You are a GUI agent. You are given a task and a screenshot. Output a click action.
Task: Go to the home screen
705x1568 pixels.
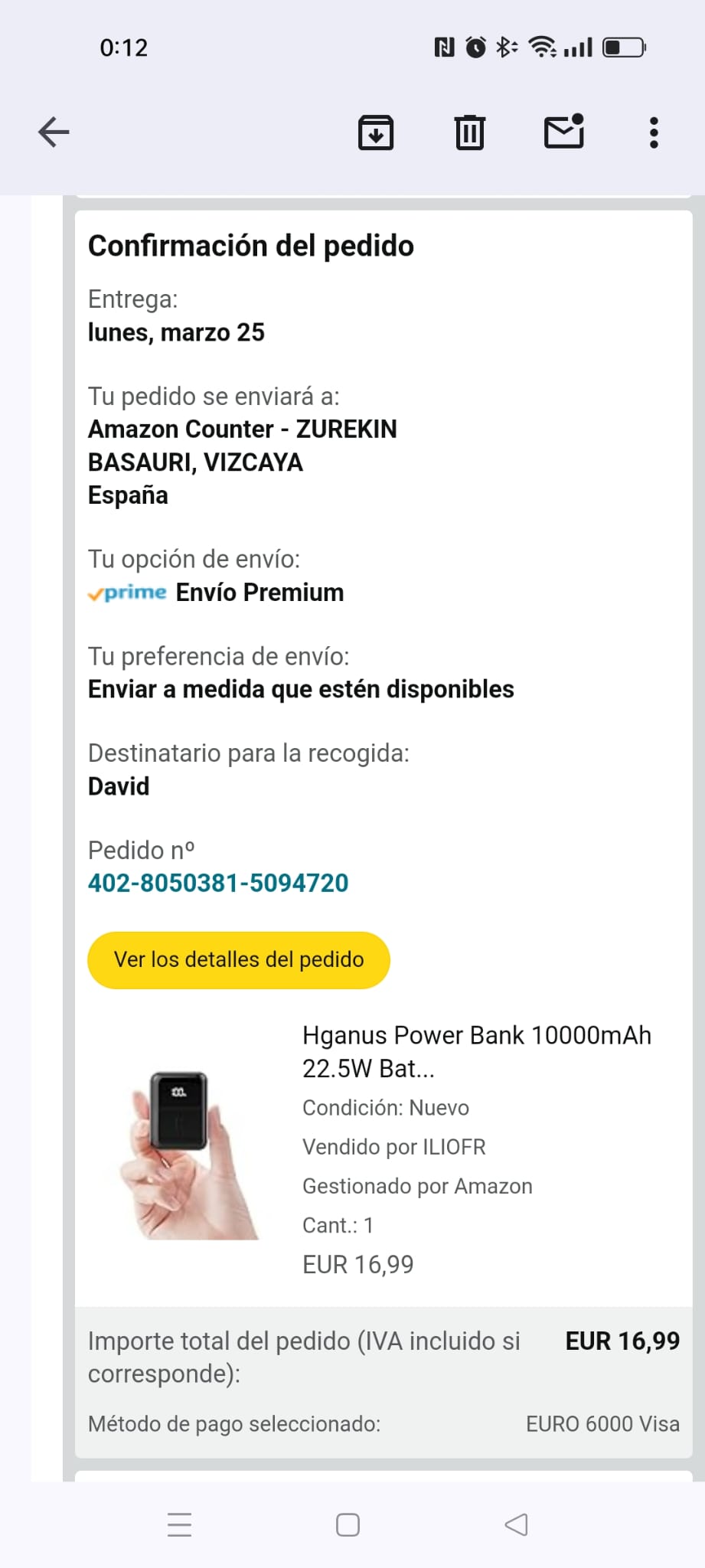tap(348, 1524)
